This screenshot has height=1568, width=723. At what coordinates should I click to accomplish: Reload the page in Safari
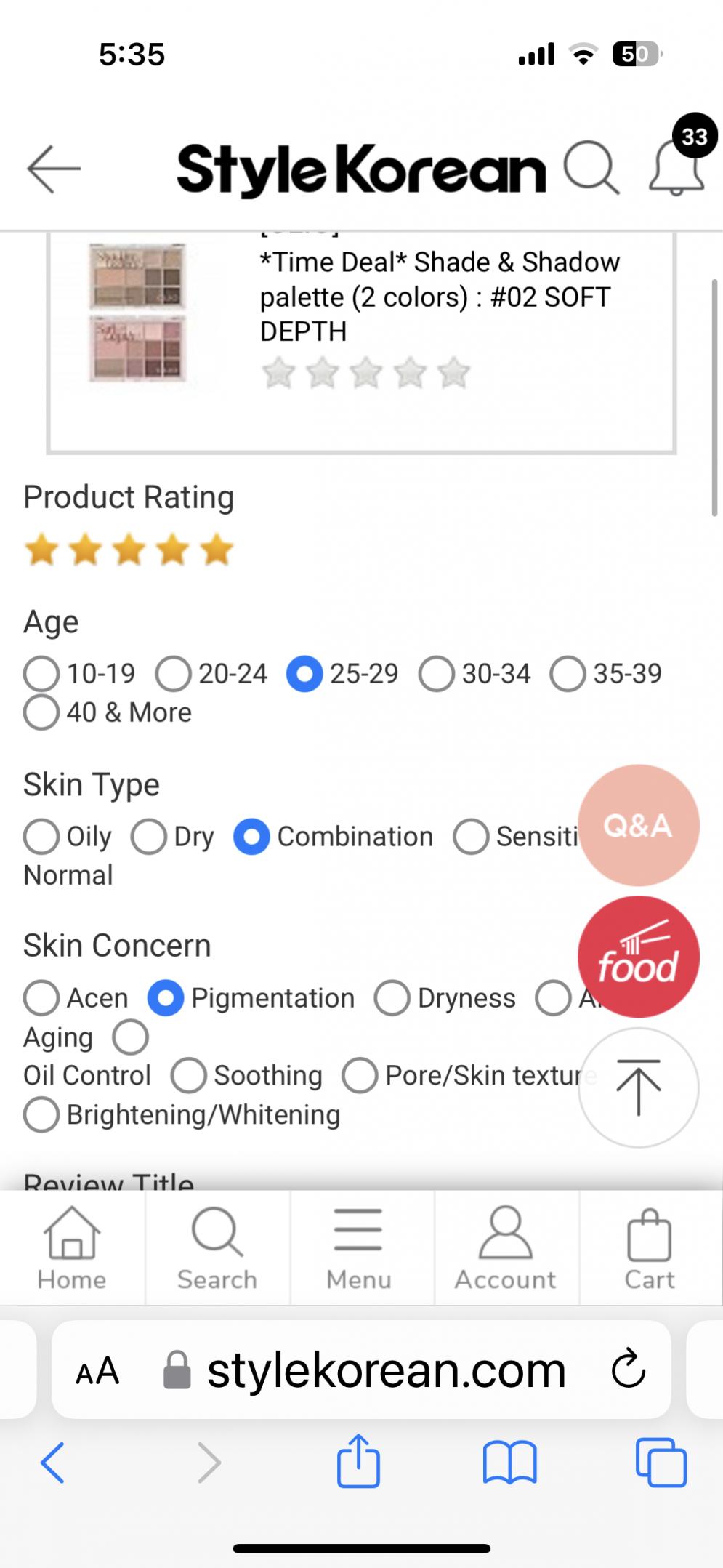628,1370
